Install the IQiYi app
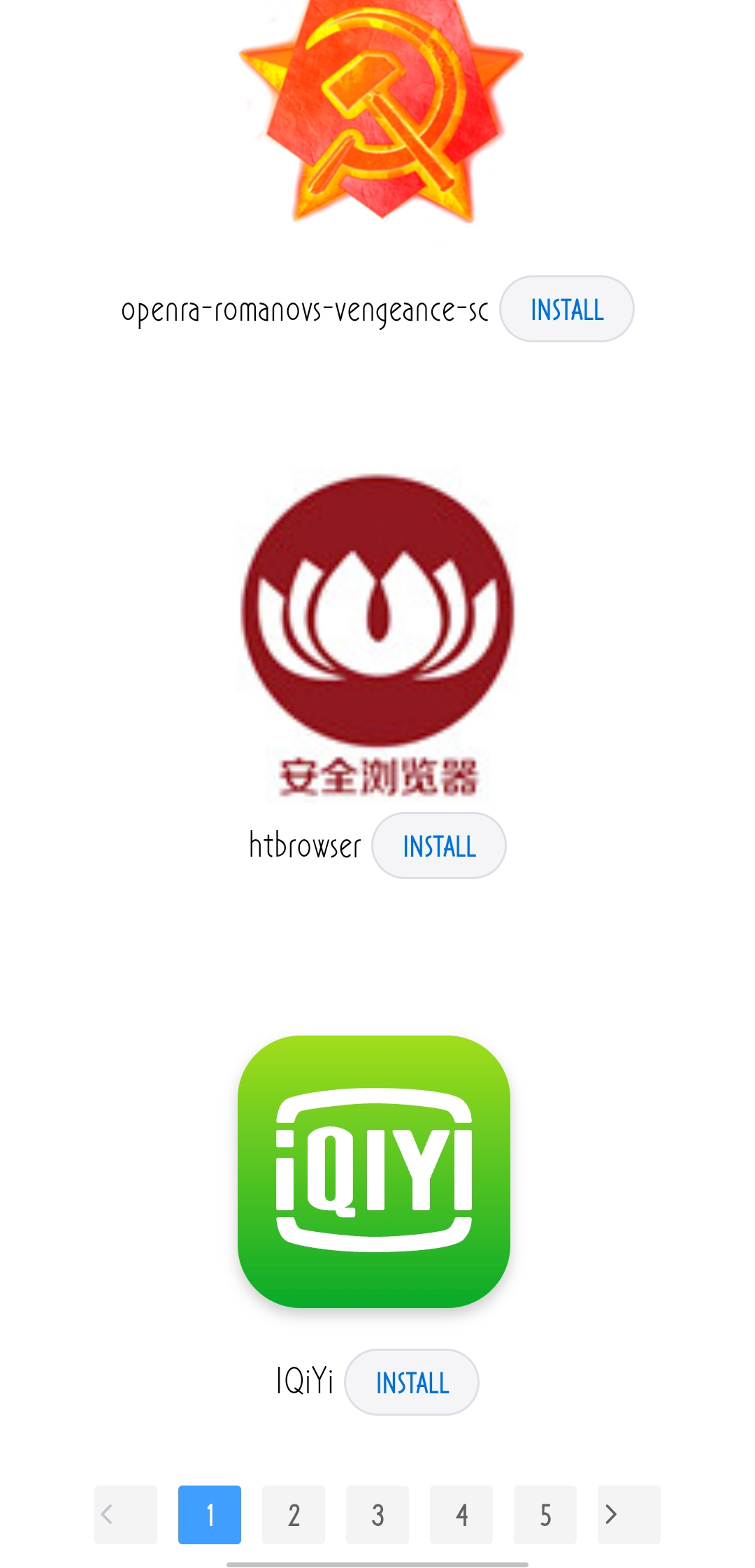This screenshot has height=1568, width=755. tap(411, 1382)
